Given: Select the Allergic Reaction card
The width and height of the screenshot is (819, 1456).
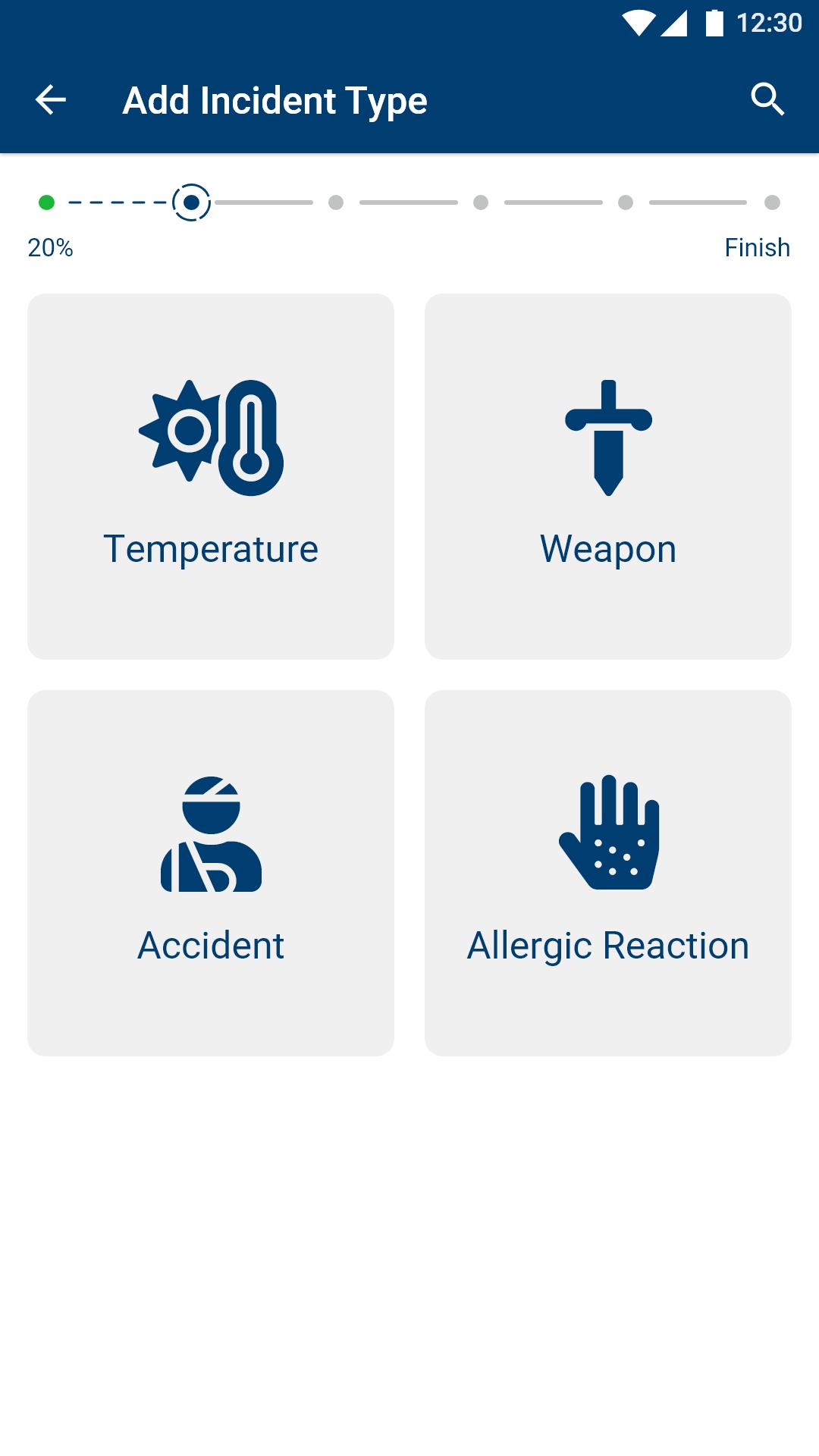Looking at the screenshot, I should coord(608,873).
